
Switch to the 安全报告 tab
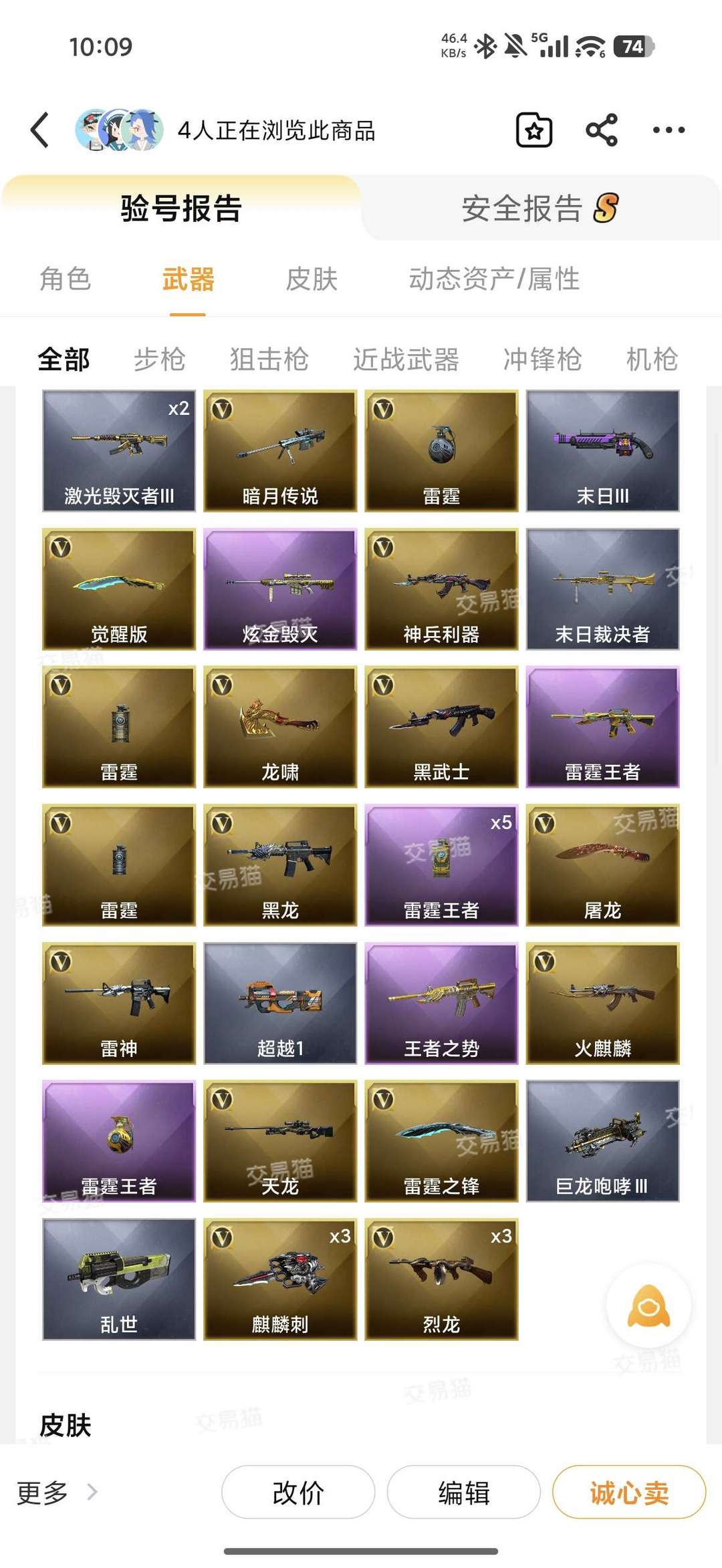540,208
